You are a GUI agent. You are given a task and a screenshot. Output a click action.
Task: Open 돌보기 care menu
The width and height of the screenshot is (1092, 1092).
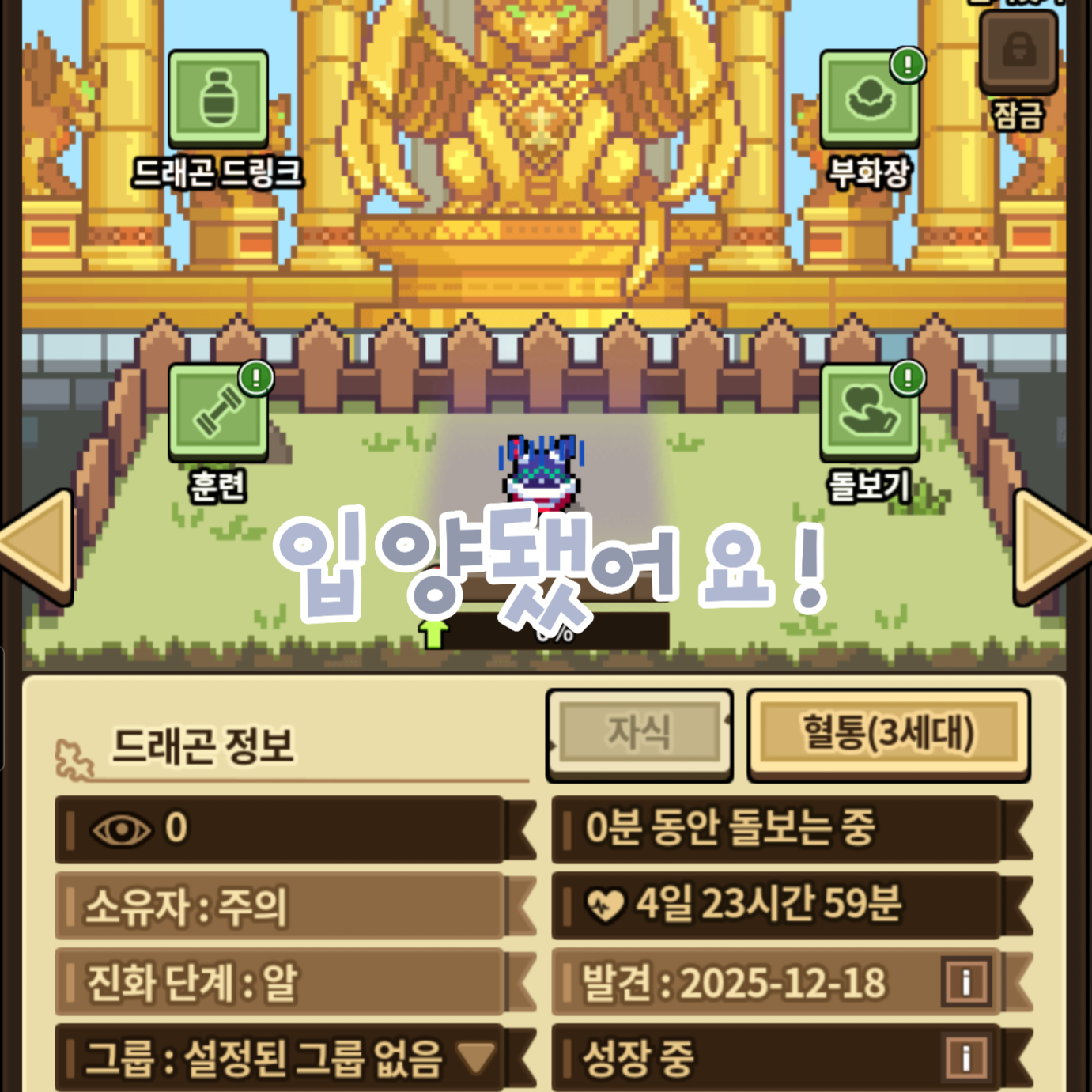pyautogui.click(x=870, y=413)
